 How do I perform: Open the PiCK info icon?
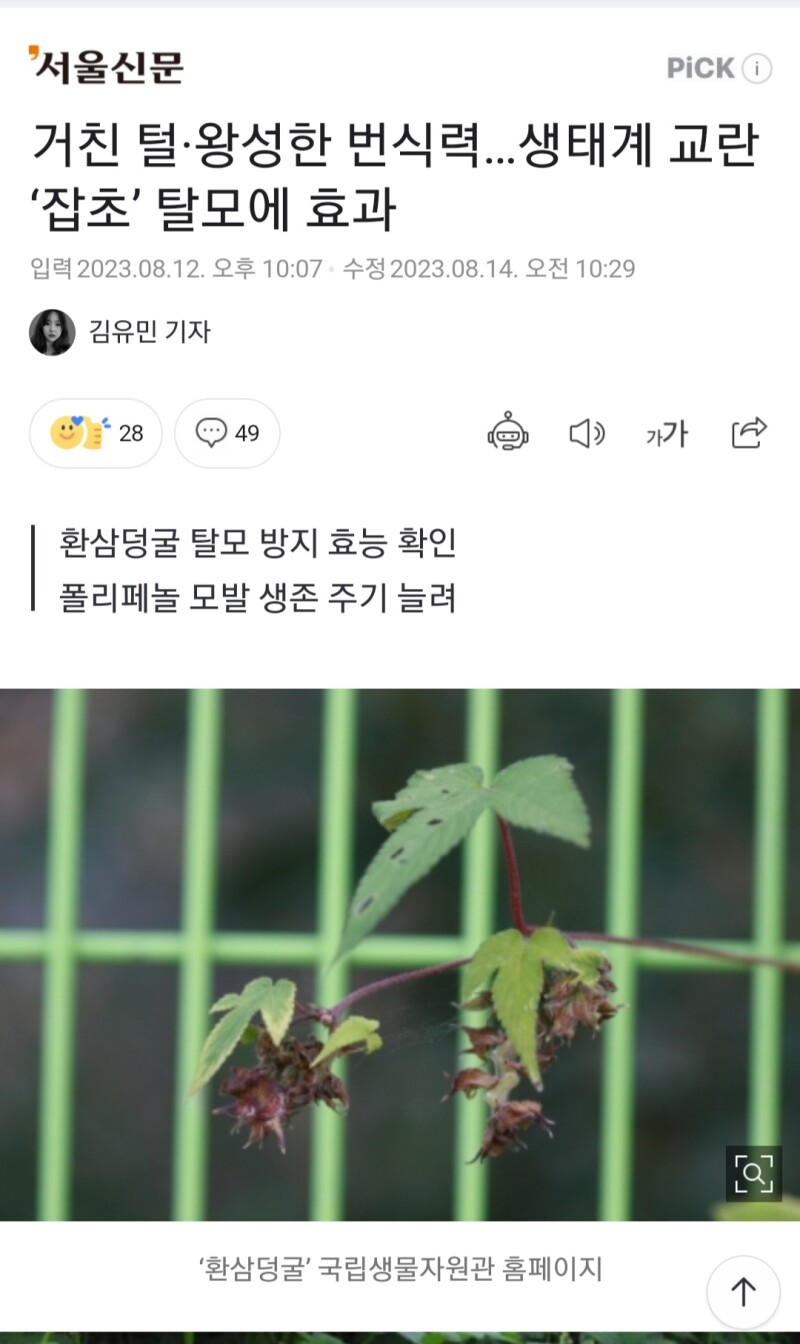[758, 68]
